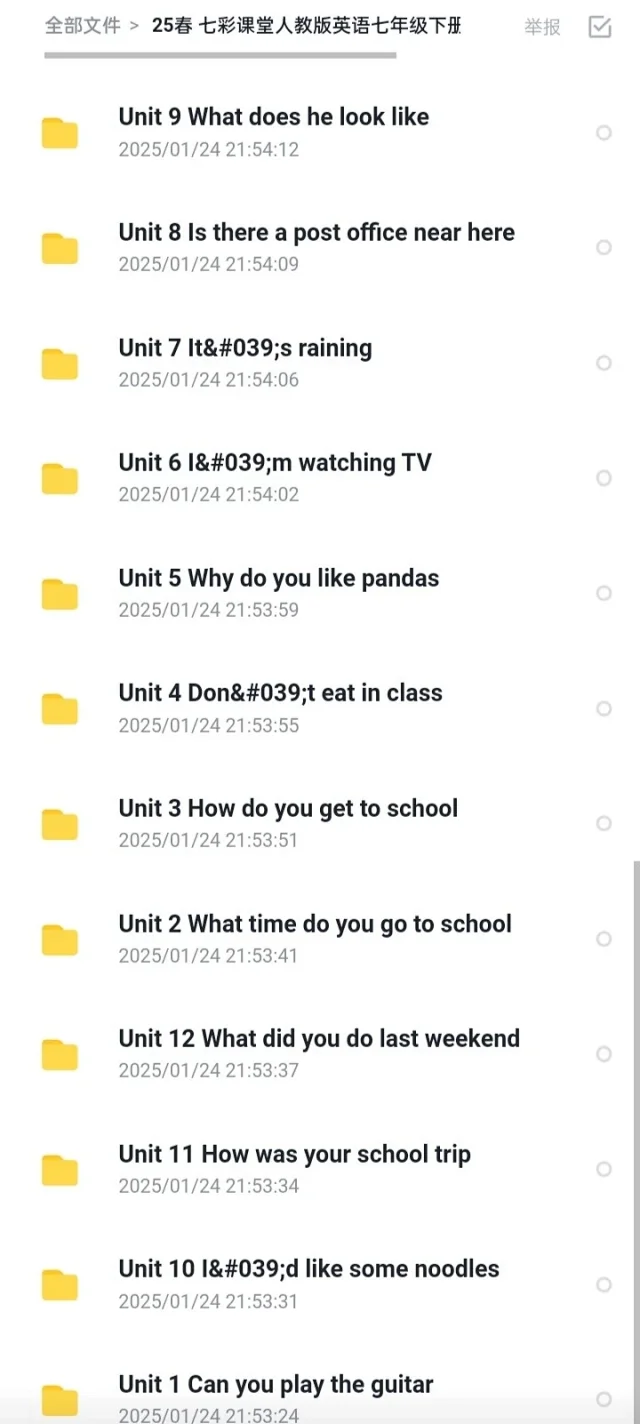Select the Unit 9 folder's round checkbox
Viewport: 640px width, 1424px height.
click(x=604, y=132)
